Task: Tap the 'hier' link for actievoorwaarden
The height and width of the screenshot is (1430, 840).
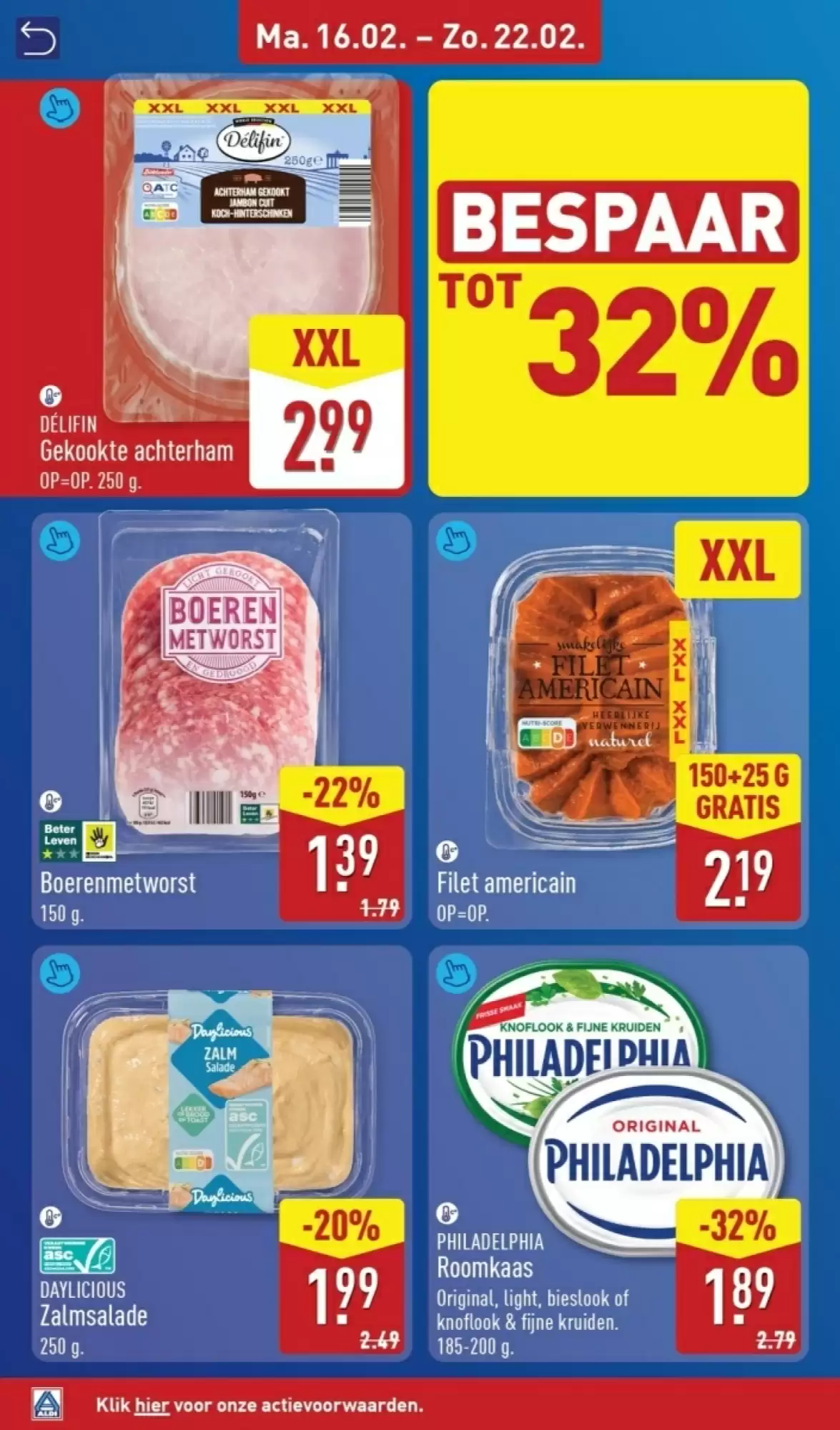Action: click(152, 1405)
